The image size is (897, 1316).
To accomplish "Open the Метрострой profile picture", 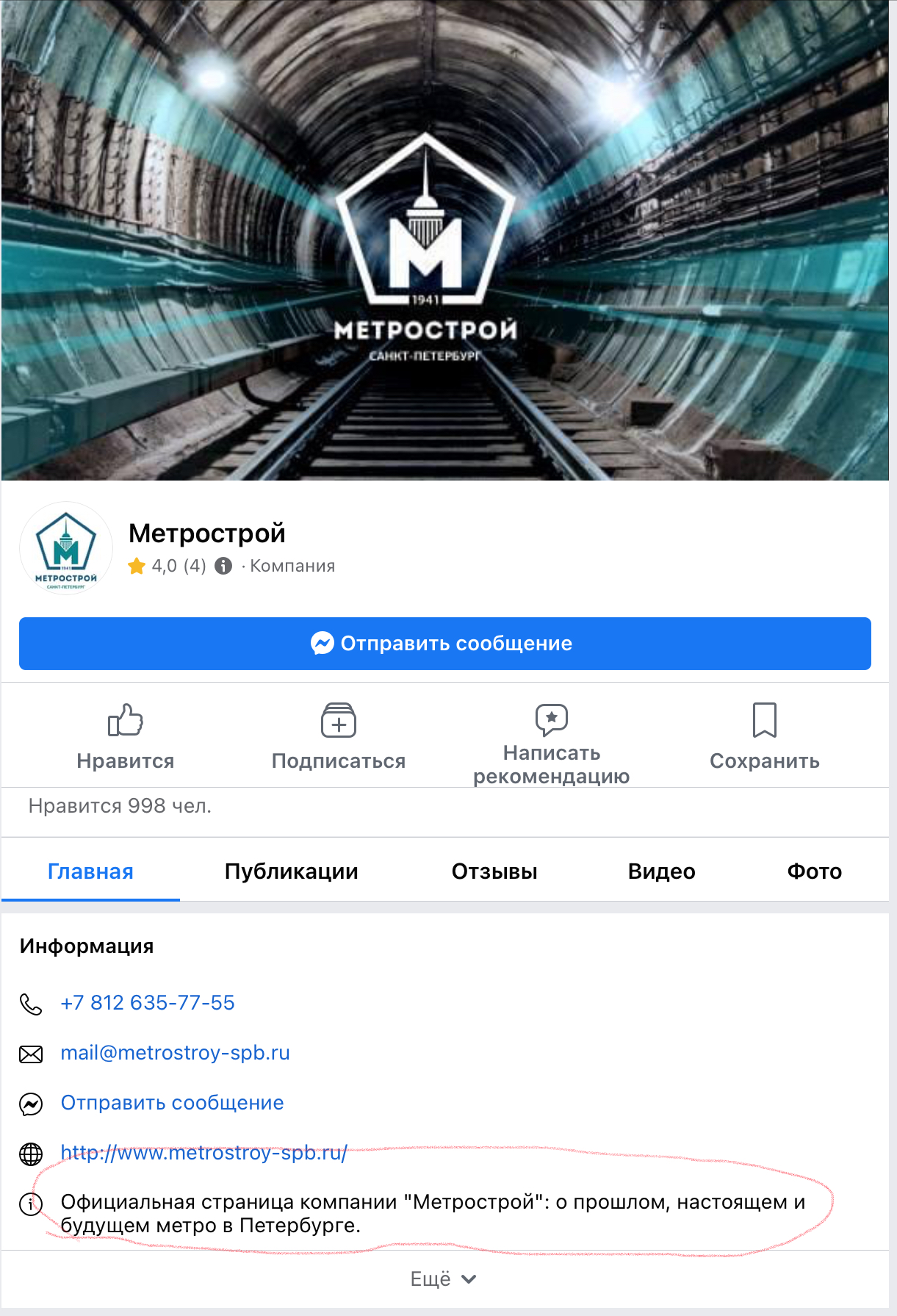I will coord(66,548).
